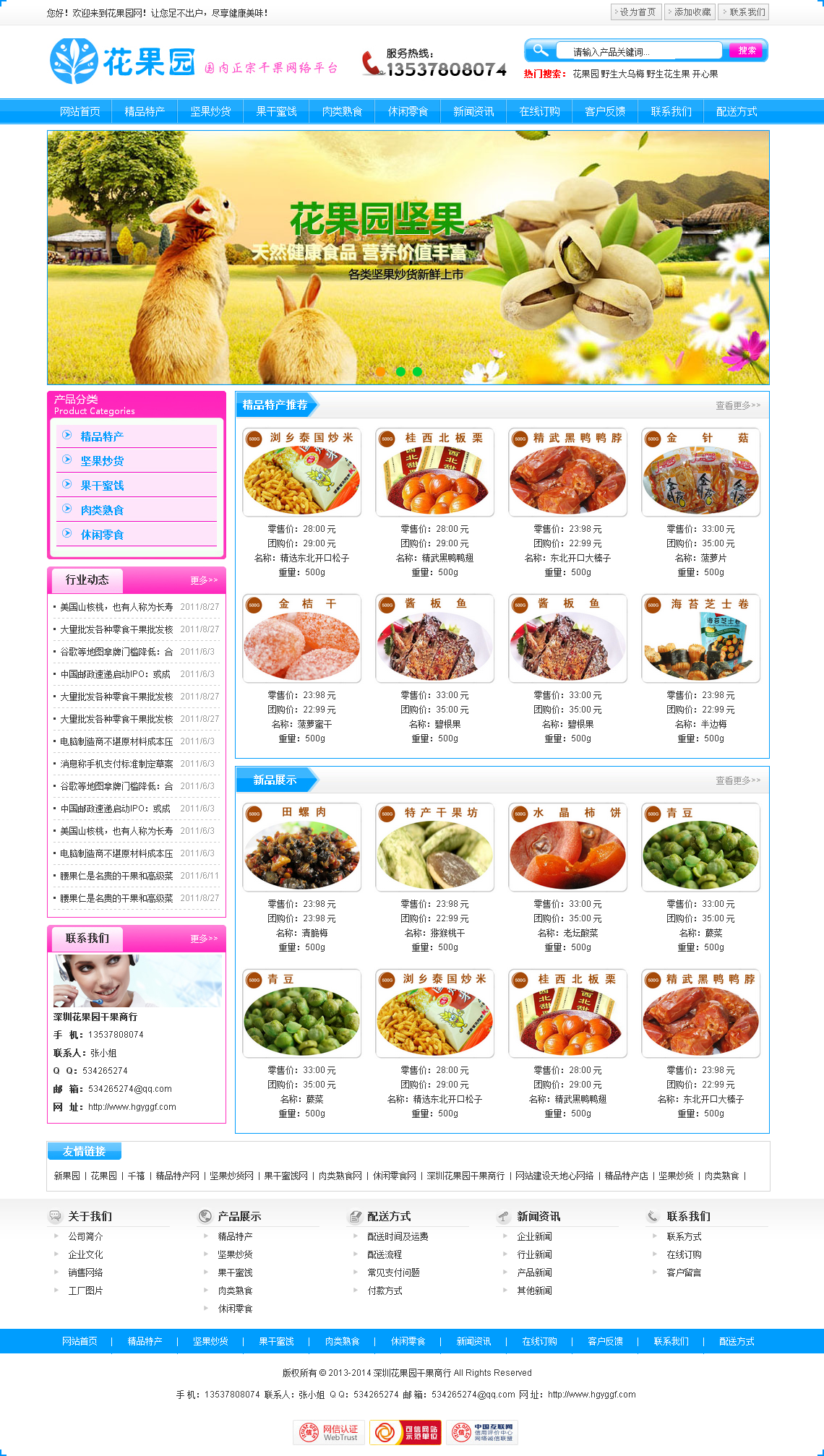Select the 休闲零食 product category in sidebar
The height and width of the screenshot is (1456, 824).
[x=102, y=535]
